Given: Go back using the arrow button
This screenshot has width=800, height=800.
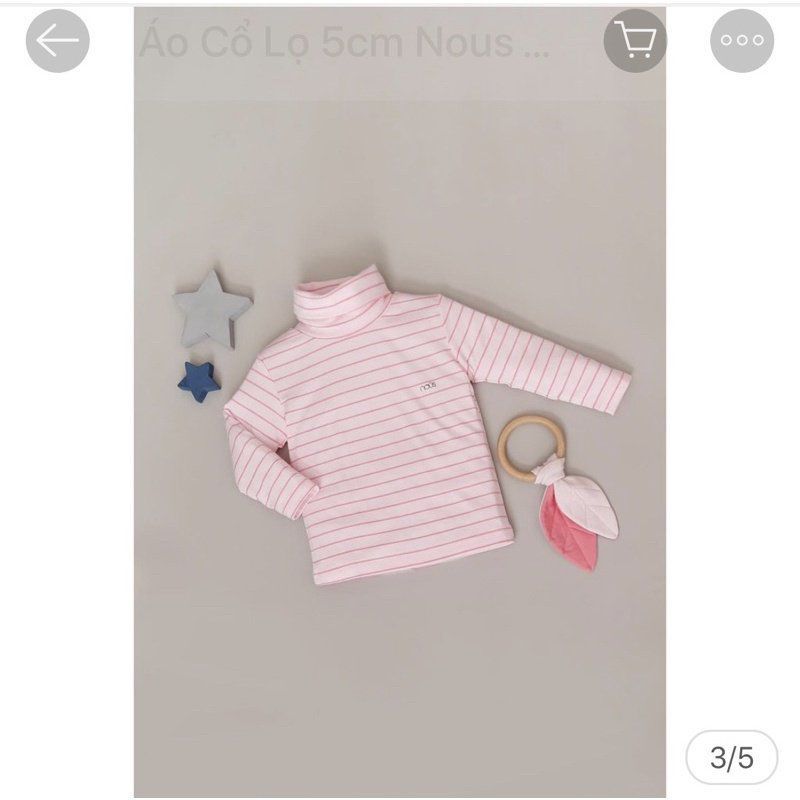Looking at the screenshot, I should click(x=58, y=41).
